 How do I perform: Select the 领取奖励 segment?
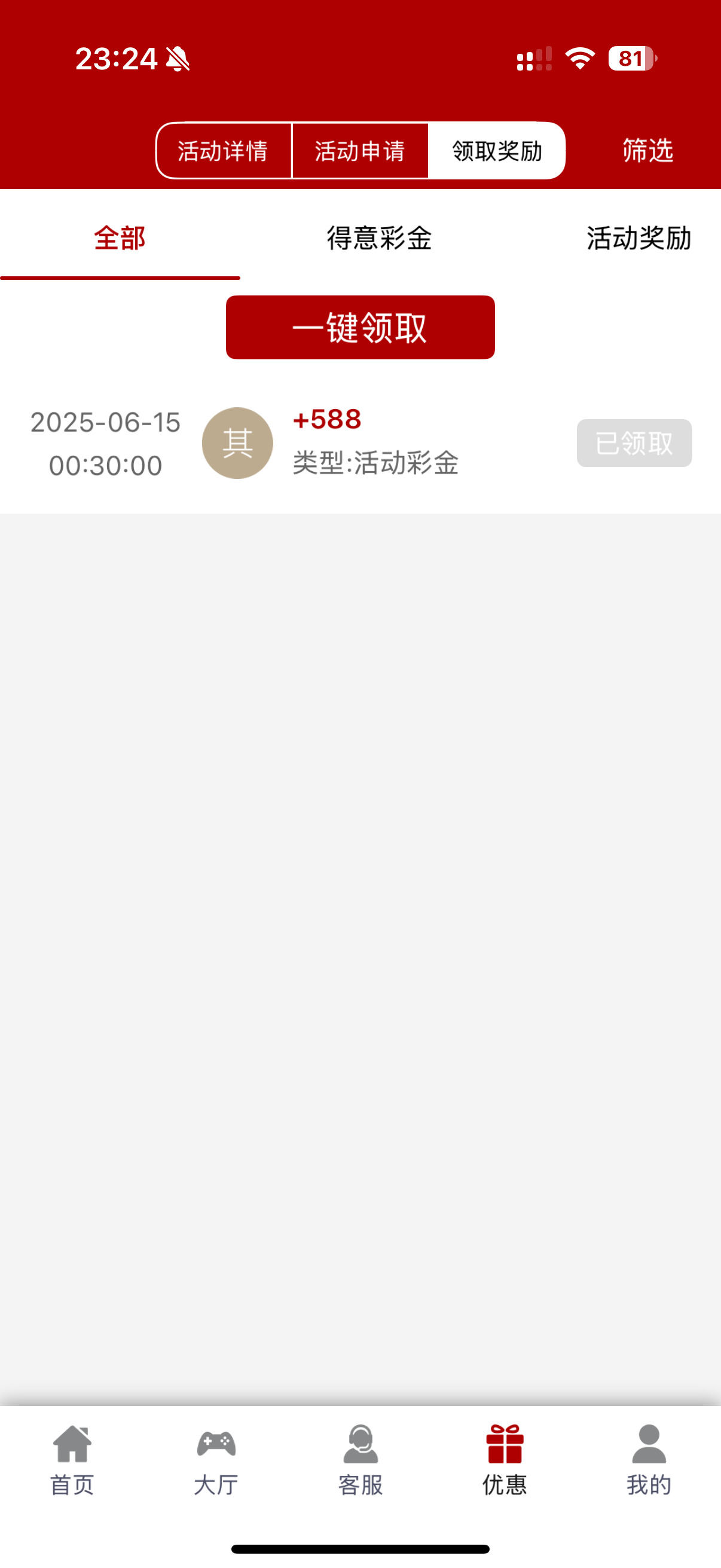496,151
